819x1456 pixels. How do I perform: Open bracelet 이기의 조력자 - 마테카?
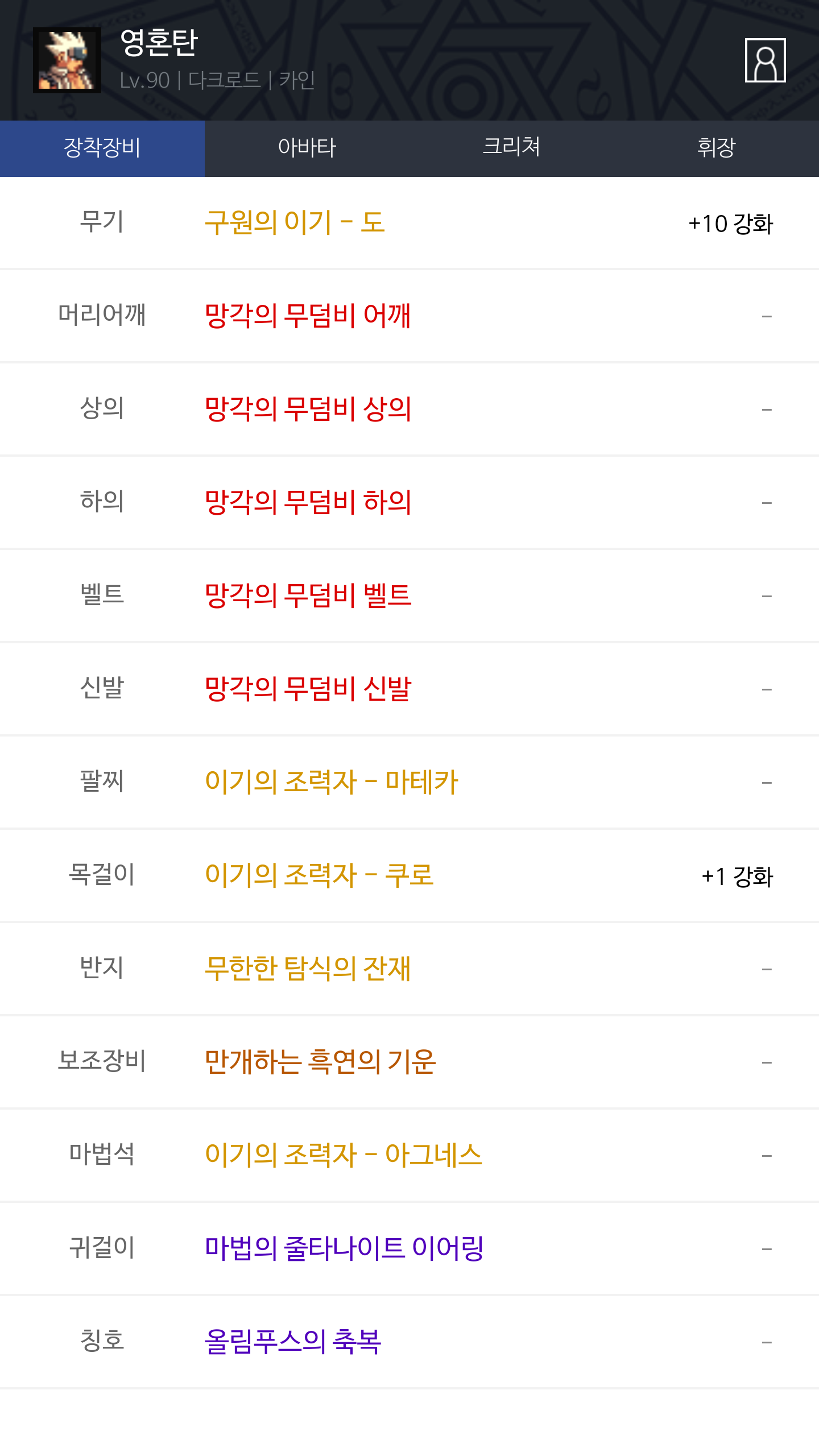[x=331, y=782]
